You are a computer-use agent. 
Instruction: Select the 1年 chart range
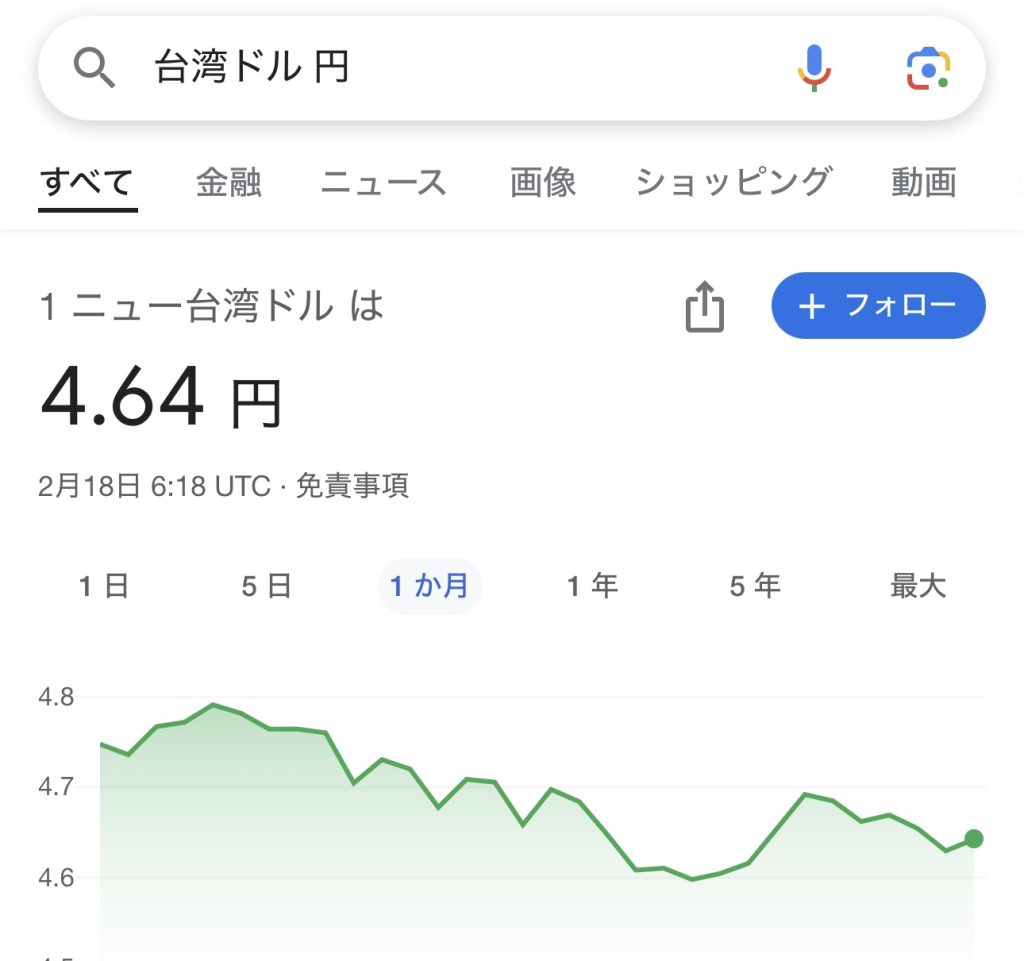592,586
